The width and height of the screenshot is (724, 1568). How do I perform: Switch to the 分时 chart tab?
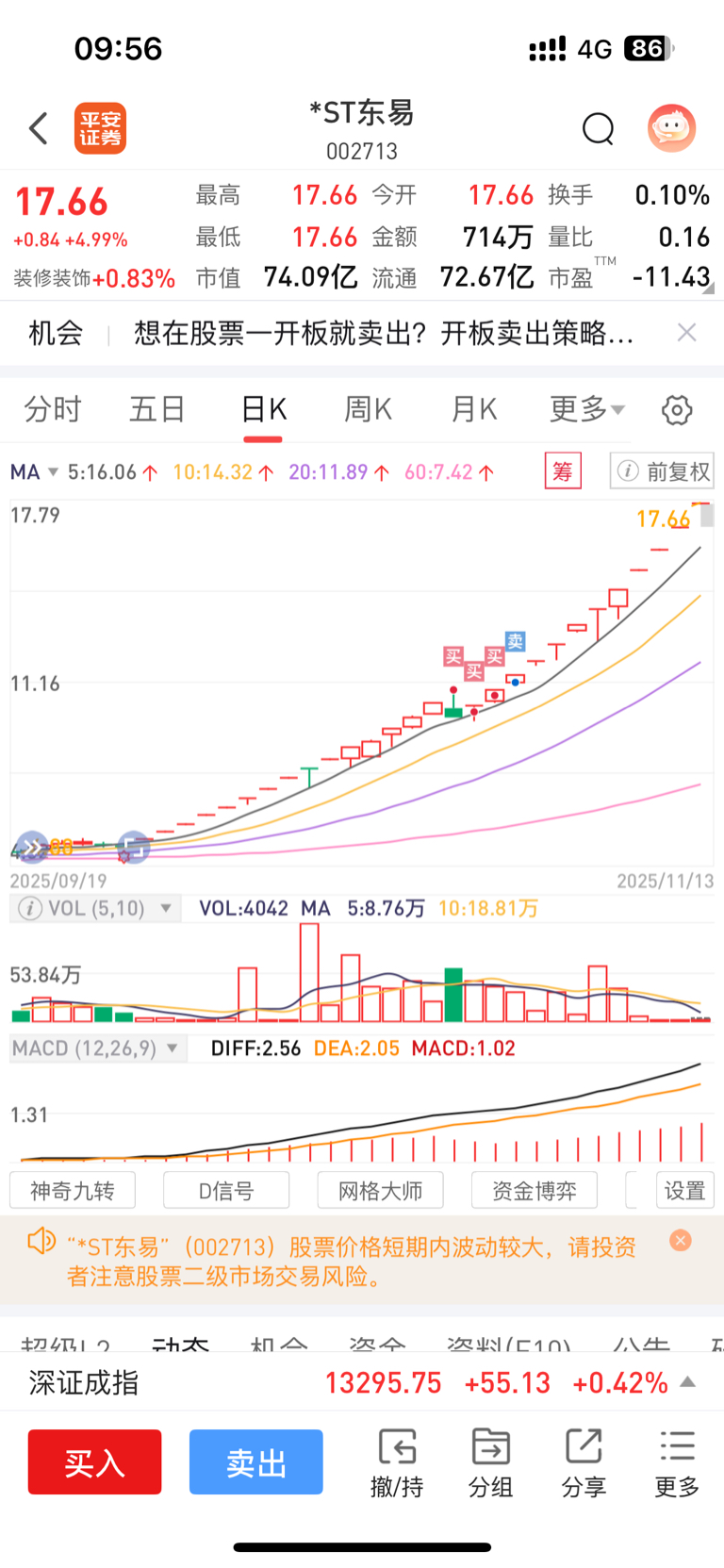53,409
